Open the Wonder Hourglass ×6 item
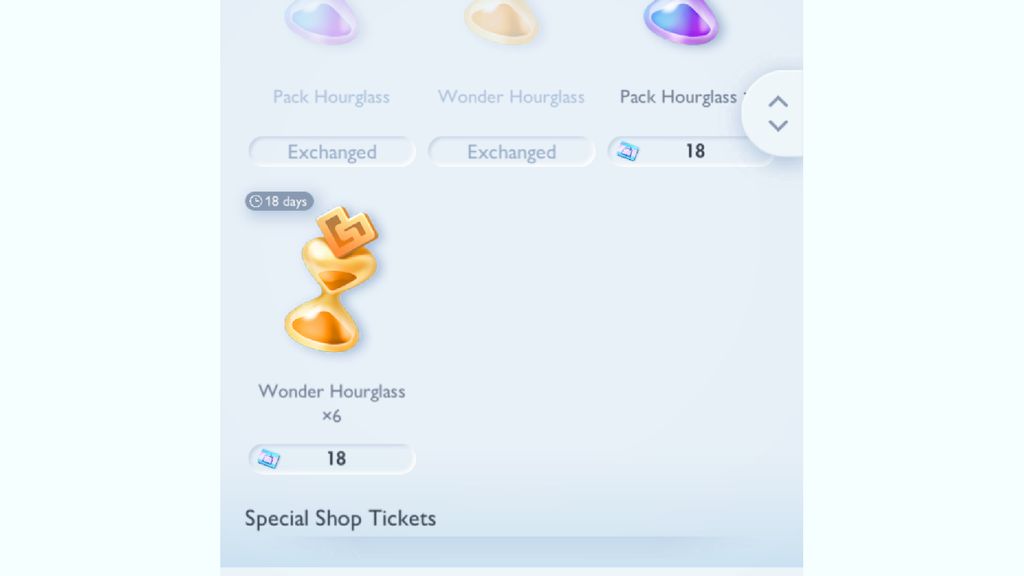This screenshot has height=576, width=1024. coord(331,282)
